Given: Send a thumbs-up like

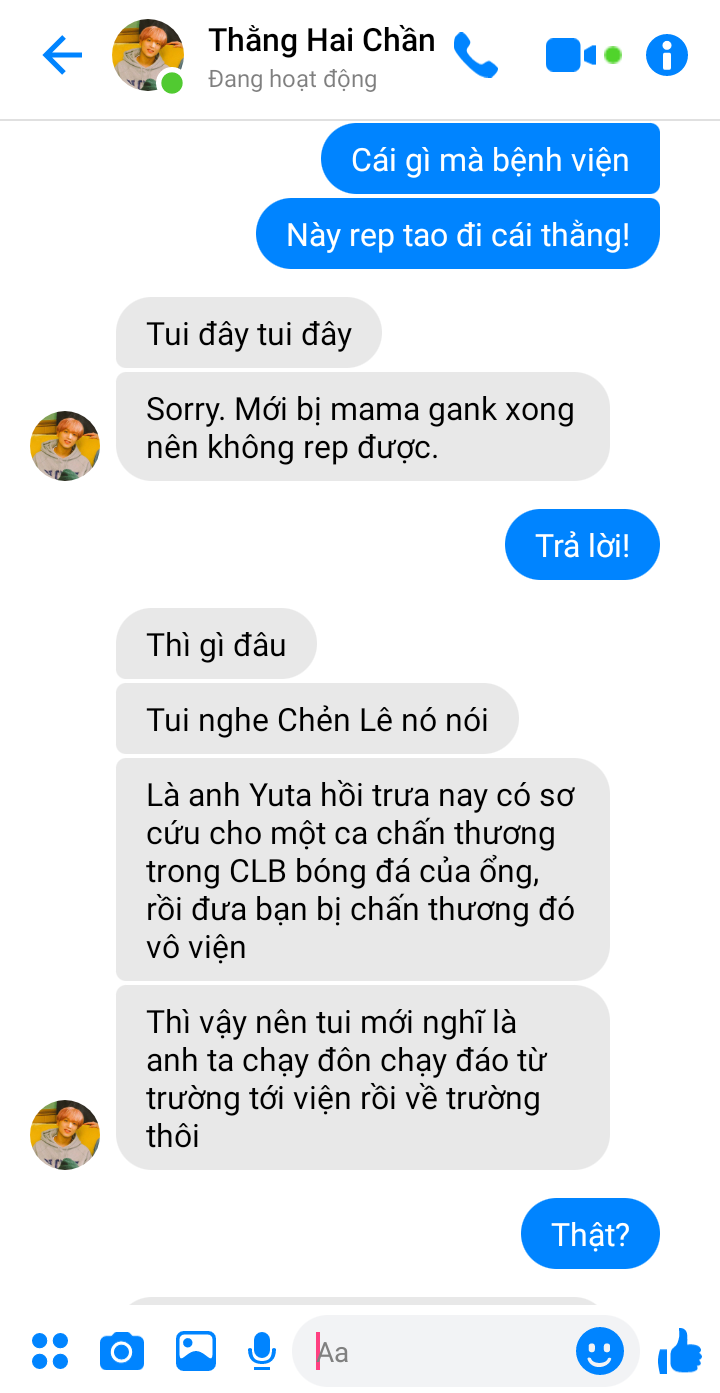Looking at the screenshot, I should (x=681, y=1351).
